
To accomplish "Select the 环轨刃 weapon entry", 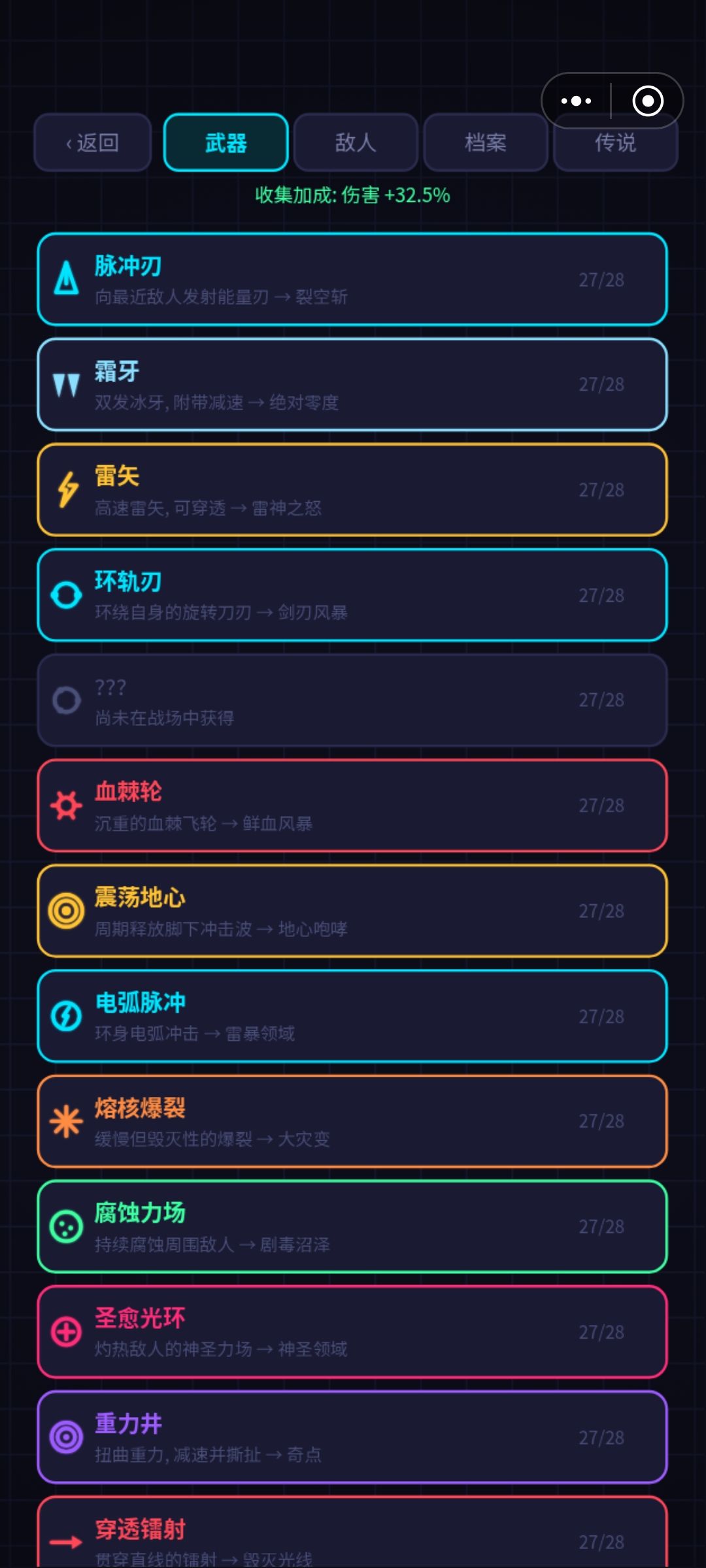I will (x=352, y=595).
